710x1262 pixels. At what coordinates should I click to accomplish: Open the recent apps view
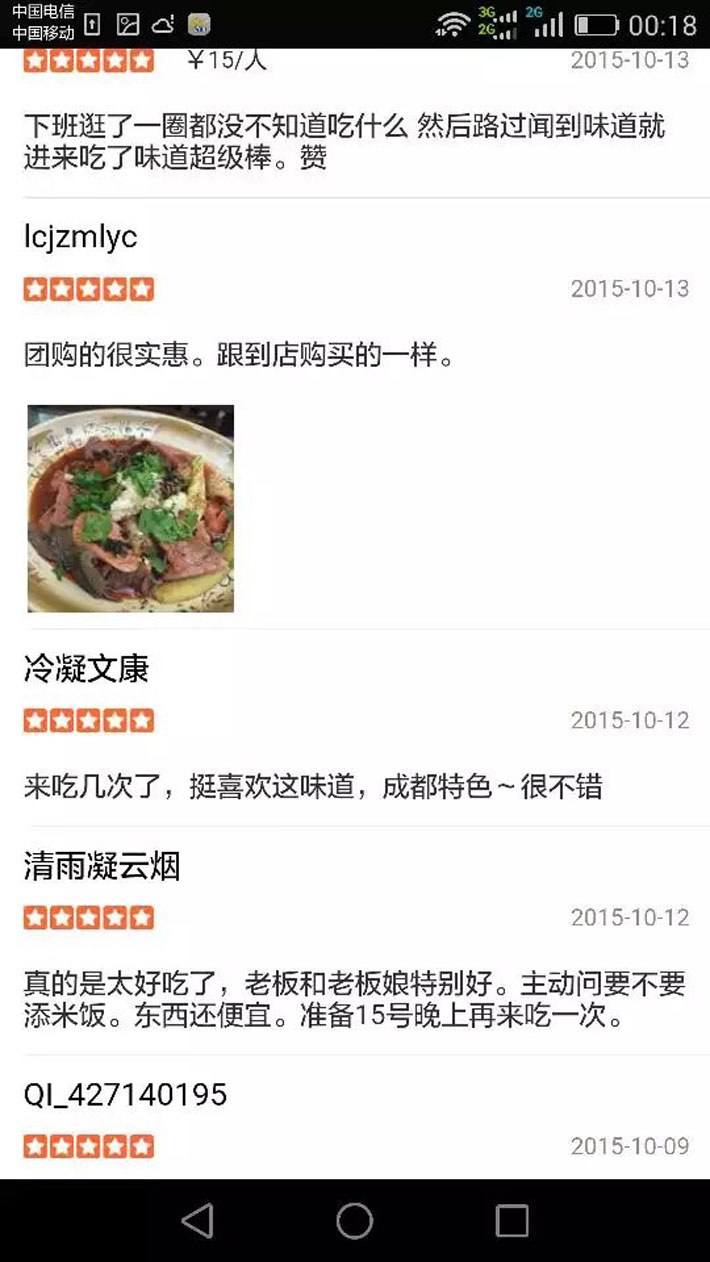512,1220
